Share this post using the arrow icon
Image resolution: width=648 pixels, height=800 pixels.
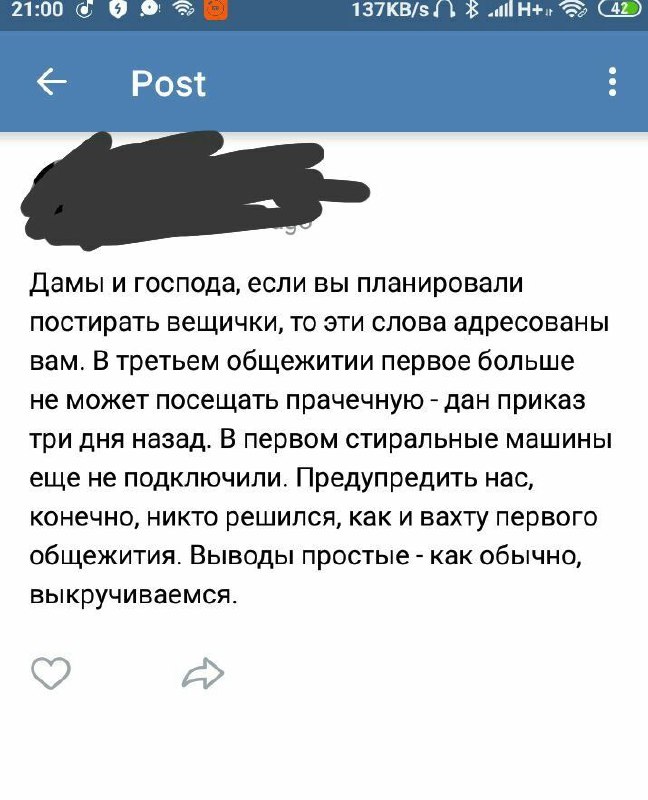pos(203,674)
